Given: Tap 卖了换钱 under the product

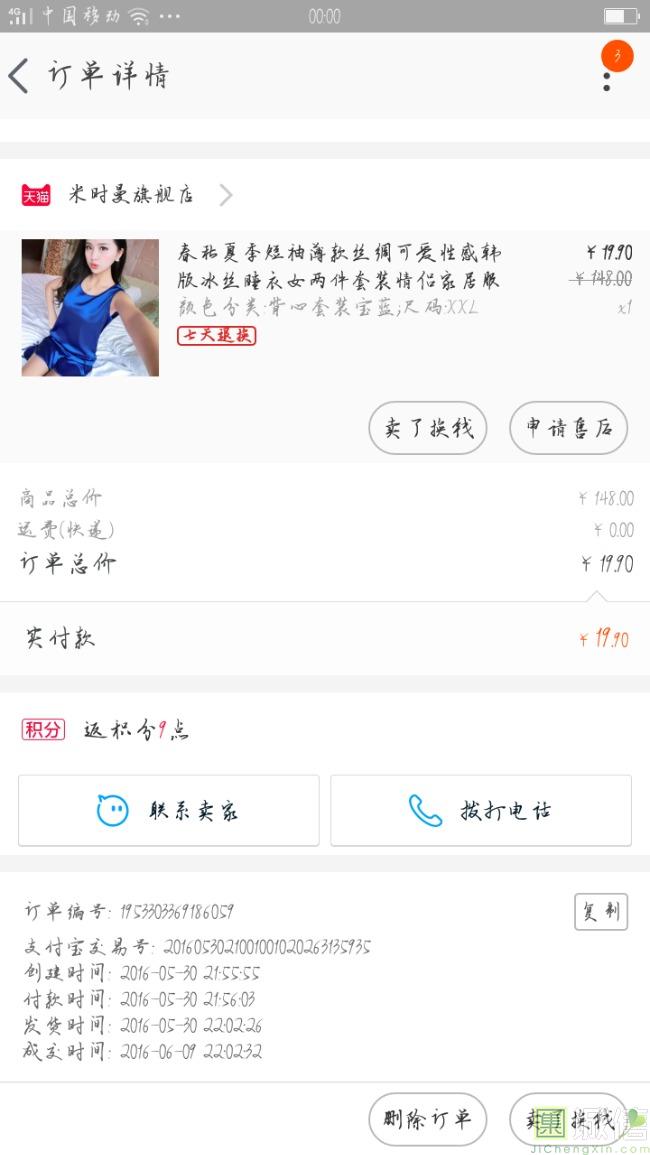Looking at the screenshot, I should click(x=428, y=428).
